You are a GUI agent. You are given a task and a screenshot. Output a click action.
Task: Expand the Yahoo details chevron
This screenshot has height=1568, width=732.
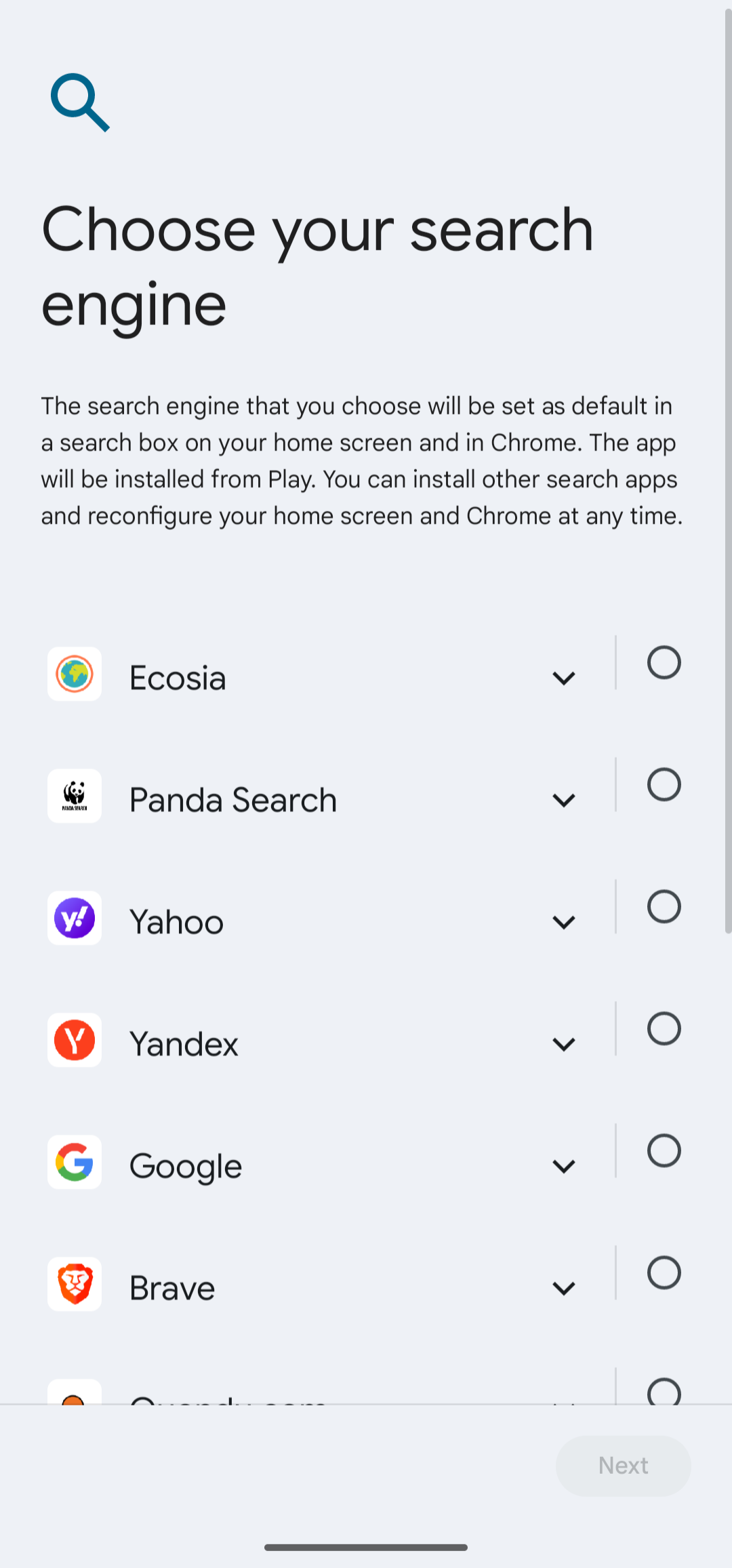point(563,922)
